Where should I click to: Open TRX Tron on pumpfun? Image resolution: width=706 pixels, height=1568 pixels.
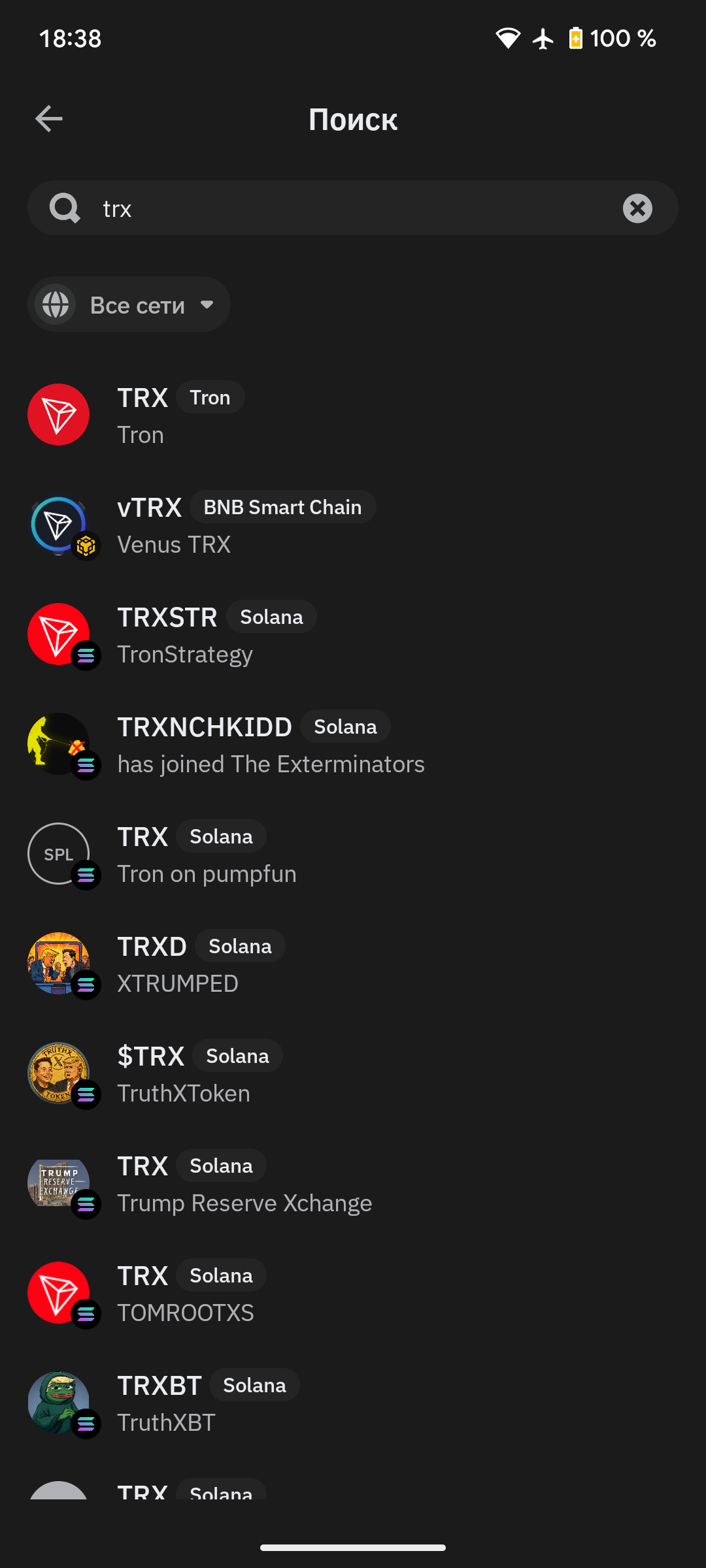(353, 854)
